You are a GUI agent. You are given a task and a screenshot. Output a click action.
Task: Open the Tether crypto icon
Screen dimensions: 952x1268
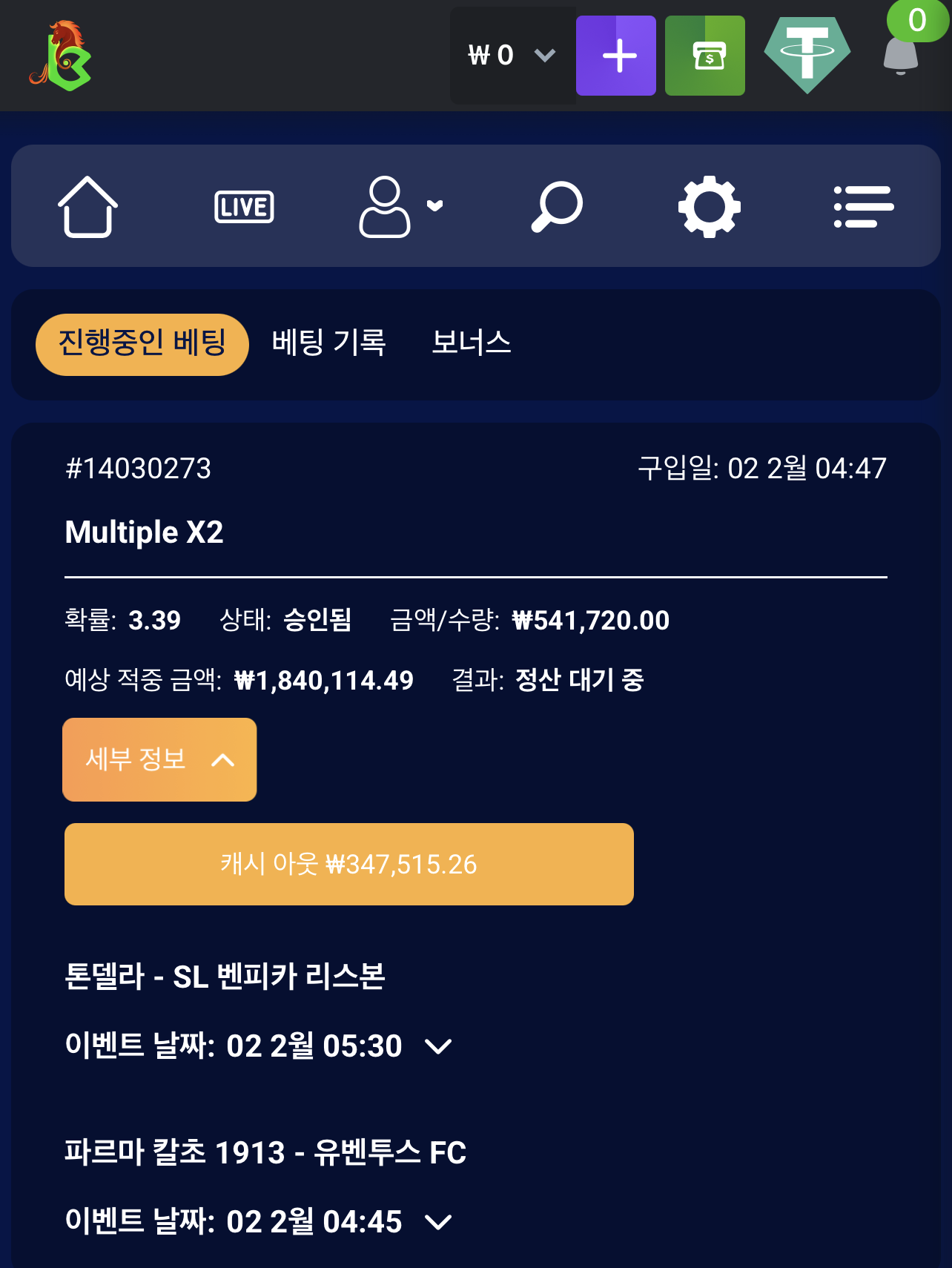tap(807, 56)
